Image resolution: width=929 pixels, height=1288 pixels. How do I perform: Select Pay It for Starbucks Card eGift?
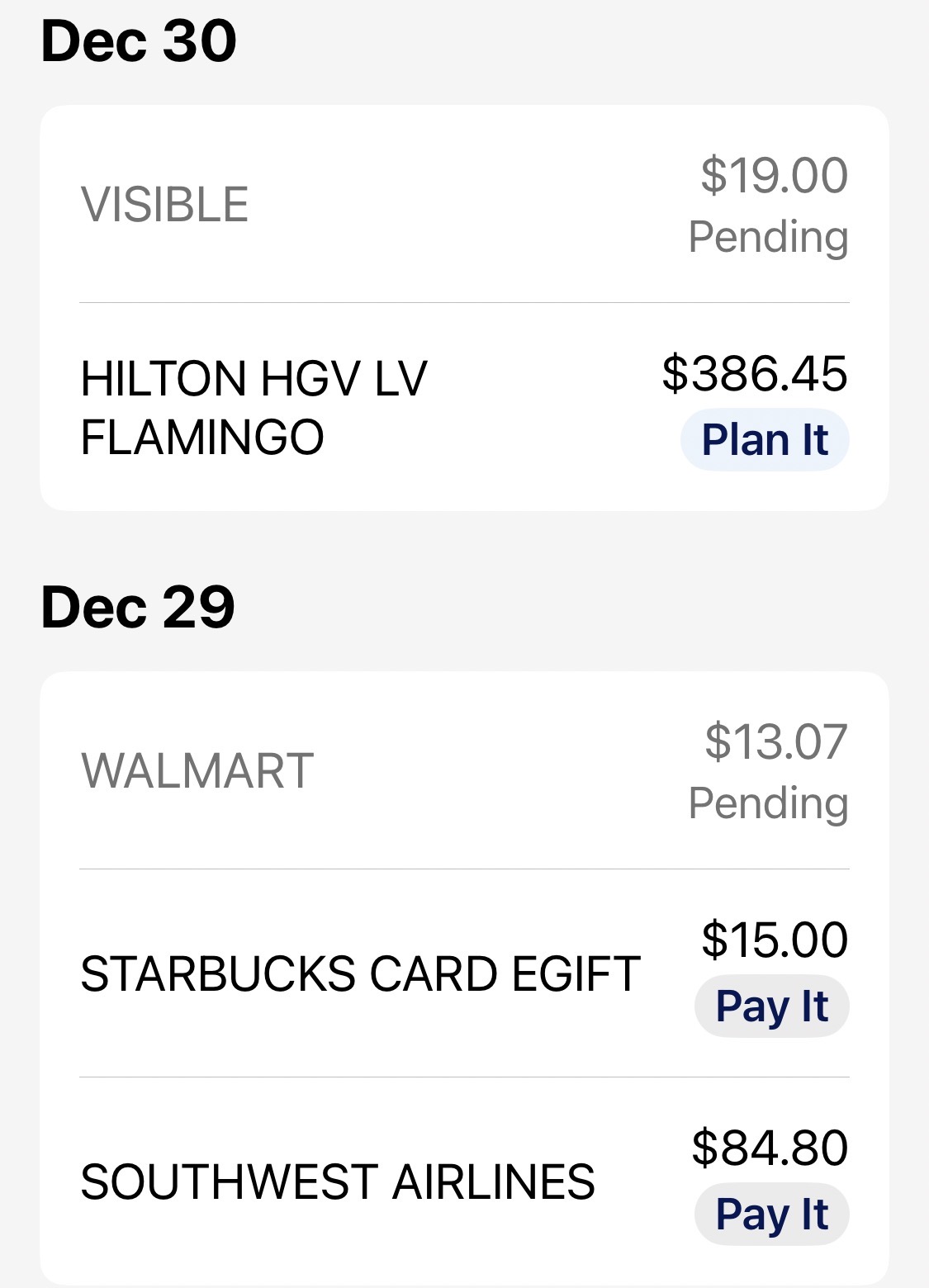pos(771,1007)
